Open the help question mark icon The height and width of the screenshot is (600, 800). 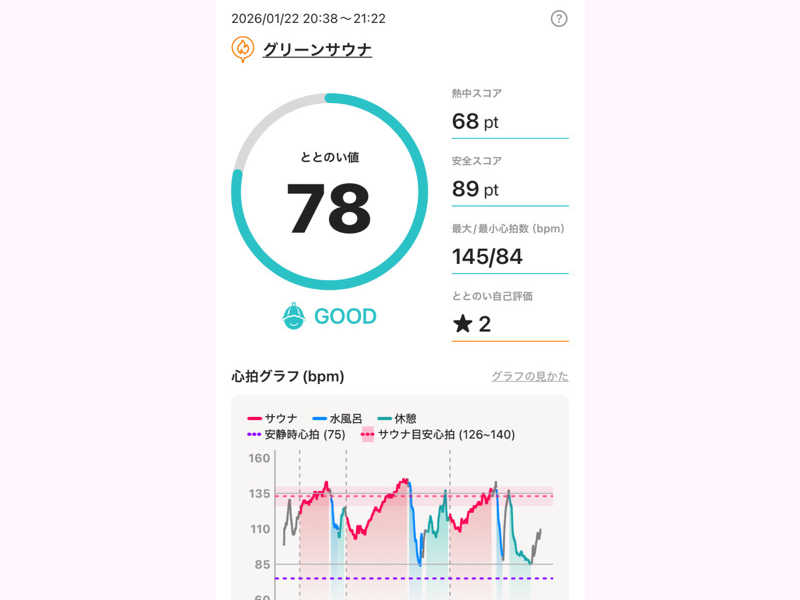[559, 18]
